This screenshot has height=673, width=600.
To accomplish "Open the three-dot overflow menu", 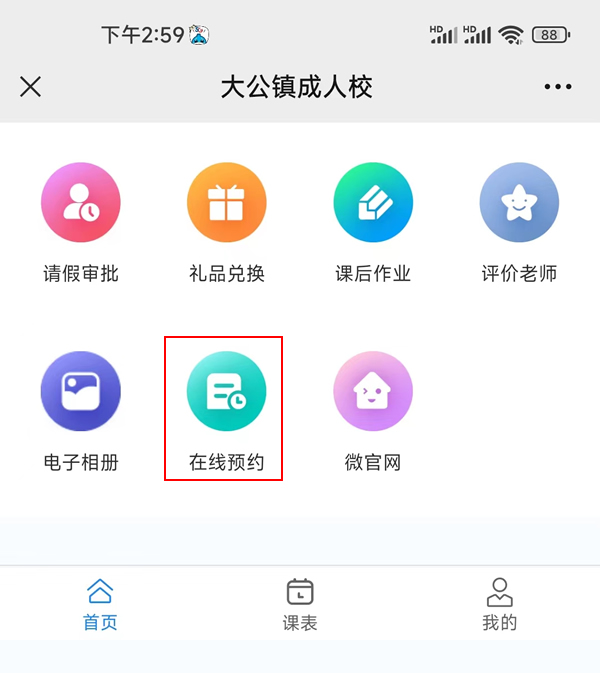I will (558, 87).
